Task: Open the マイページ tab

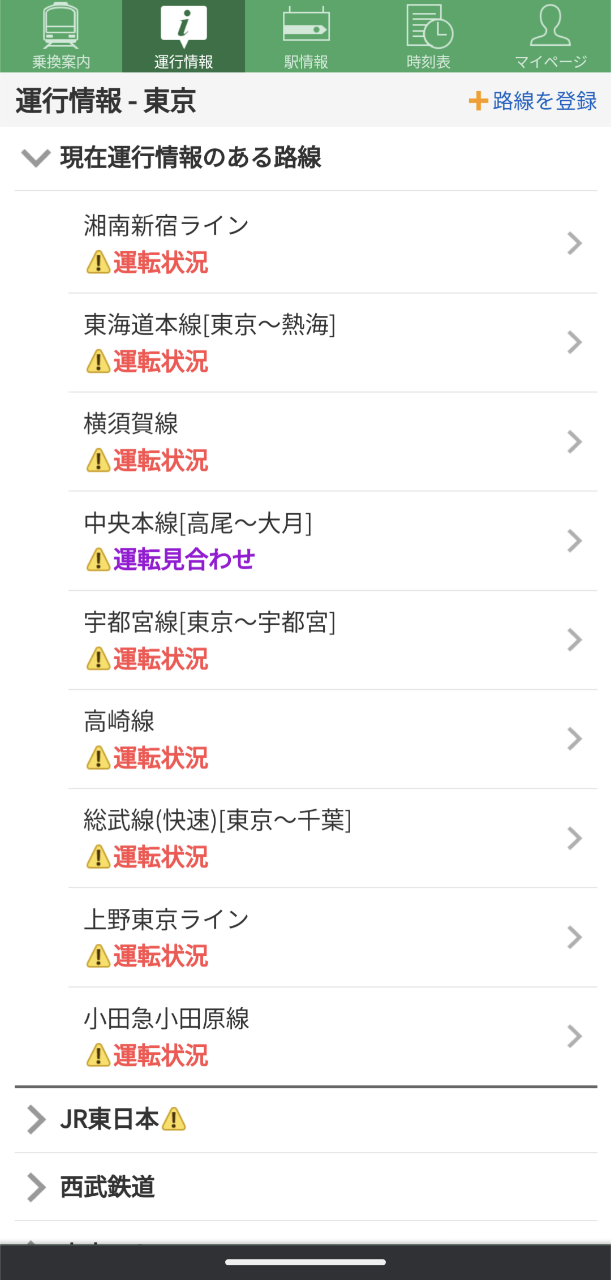Action: pyautogui.click(x=550, y=36)
